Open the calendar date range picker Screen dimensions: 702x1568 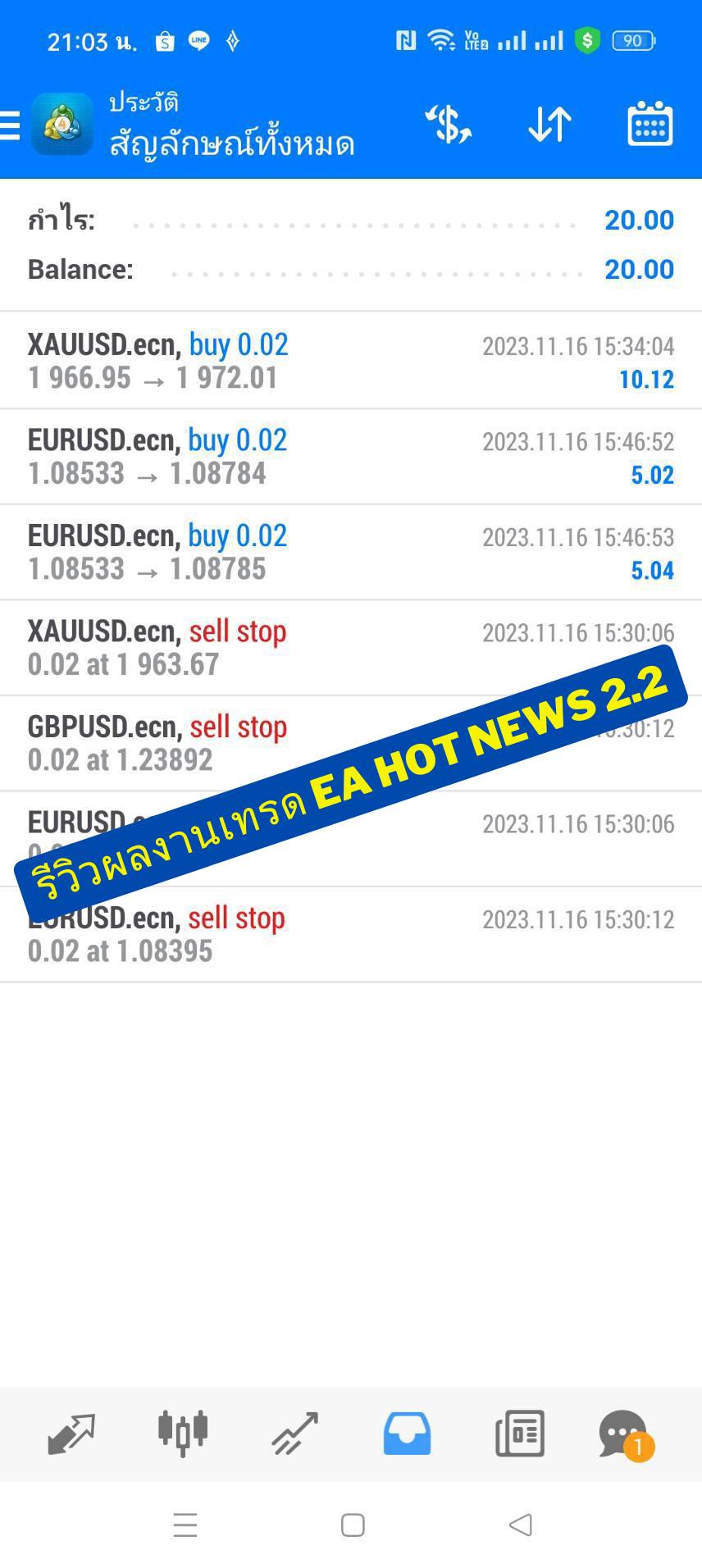pos(650,125)
